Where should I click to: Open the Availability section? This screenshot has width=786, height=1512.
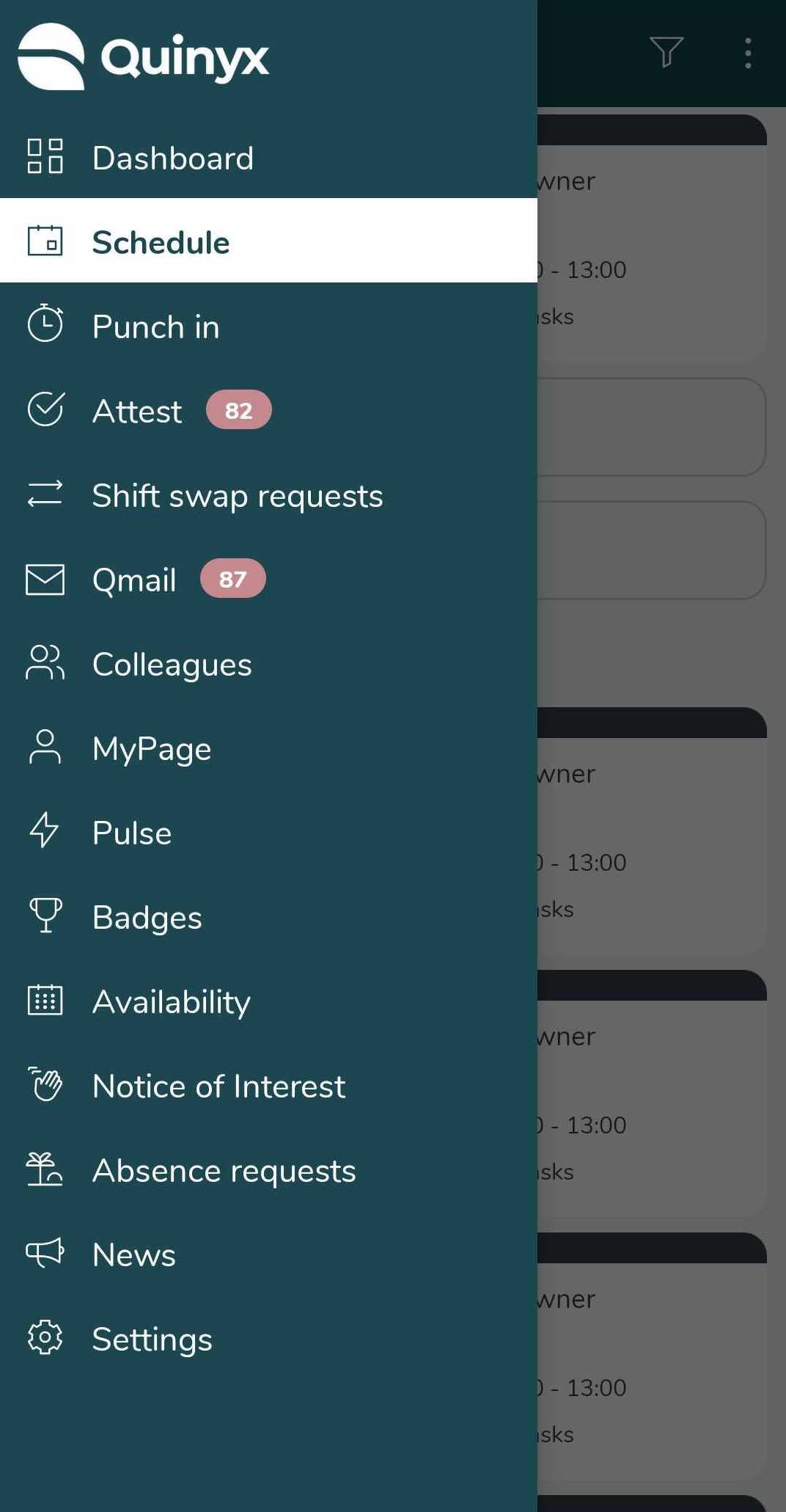tap(268, 1000)
